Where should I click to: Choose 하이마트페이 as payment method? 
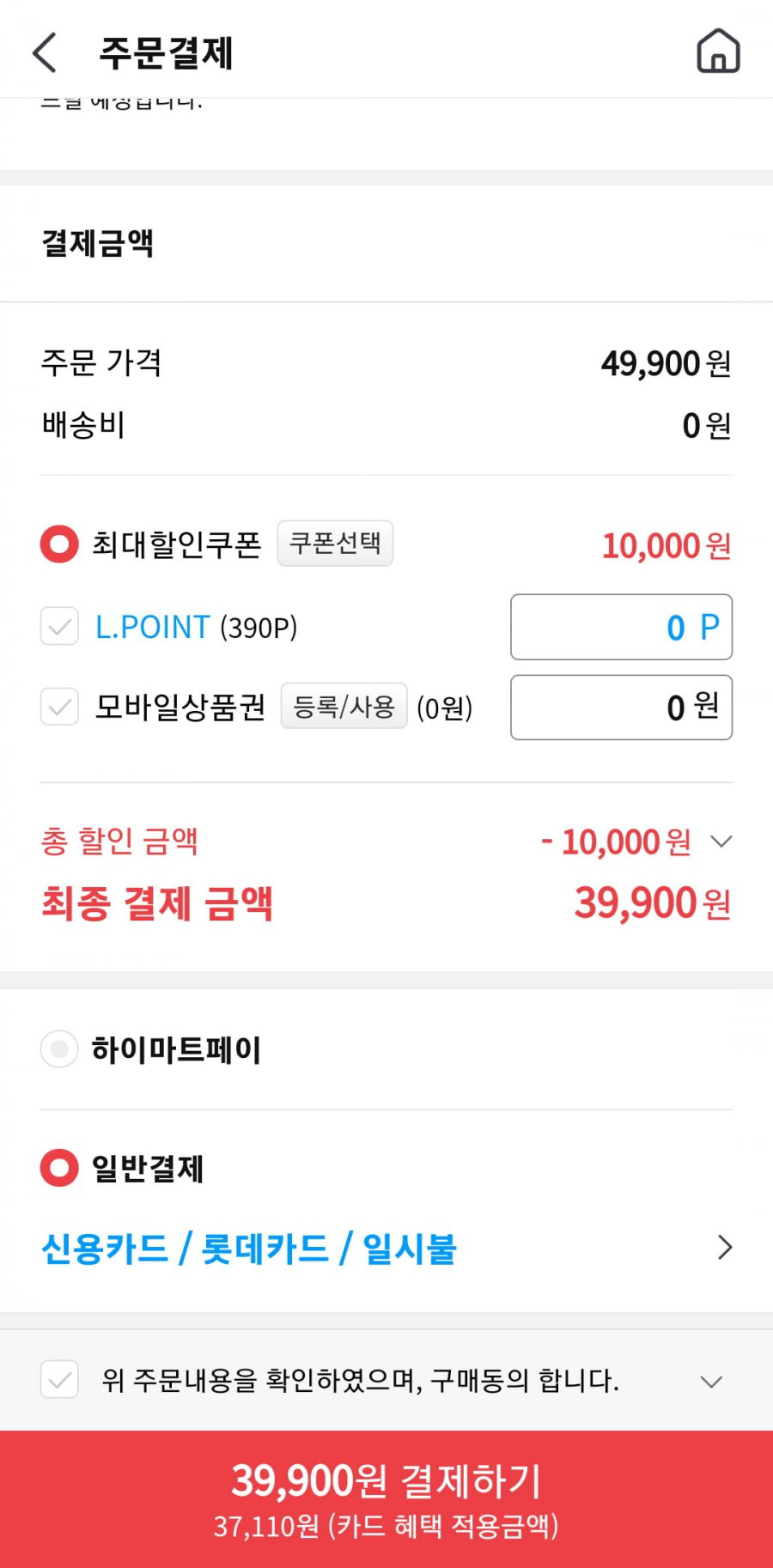click(59, 1049)
